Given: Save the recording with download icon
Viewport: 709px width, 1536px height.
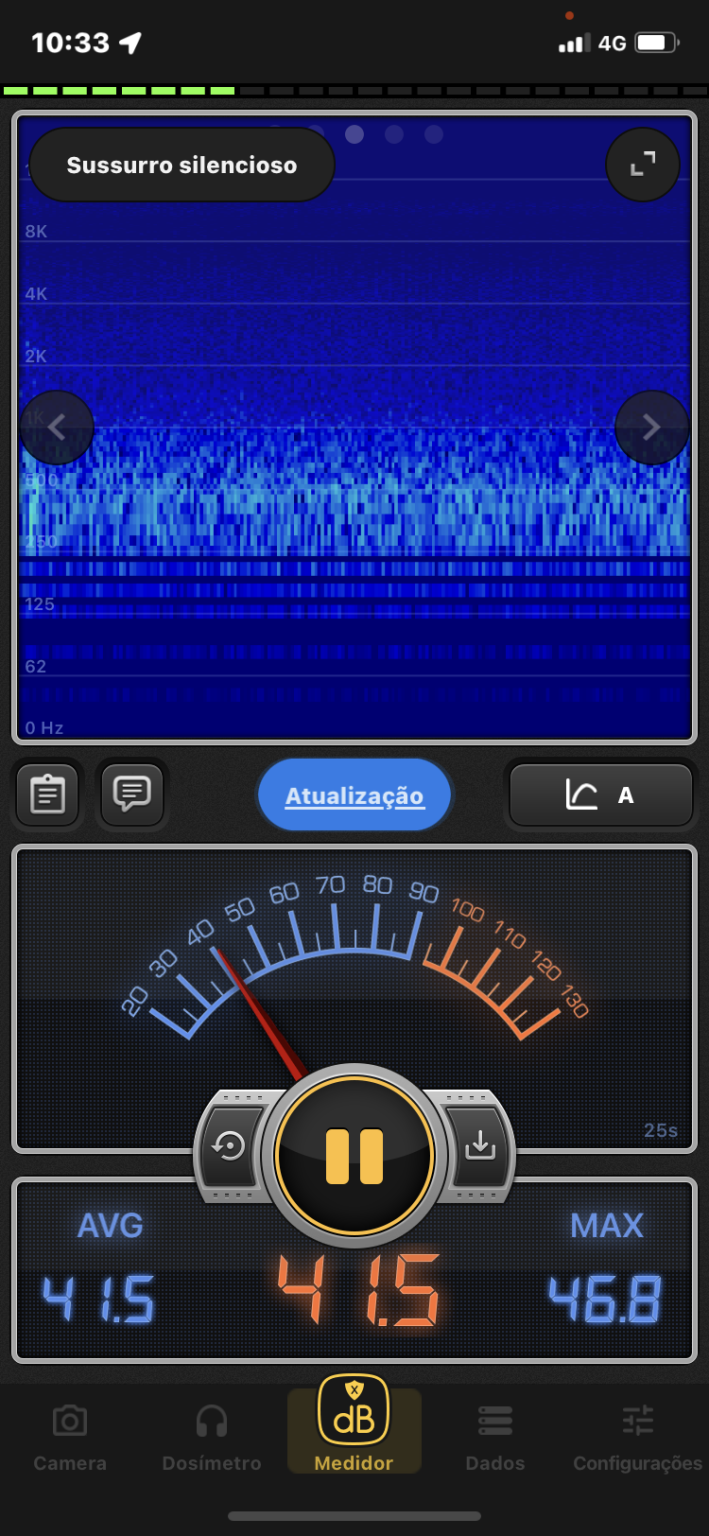Looking at the screenshot, I should [x=480, y=1146].
